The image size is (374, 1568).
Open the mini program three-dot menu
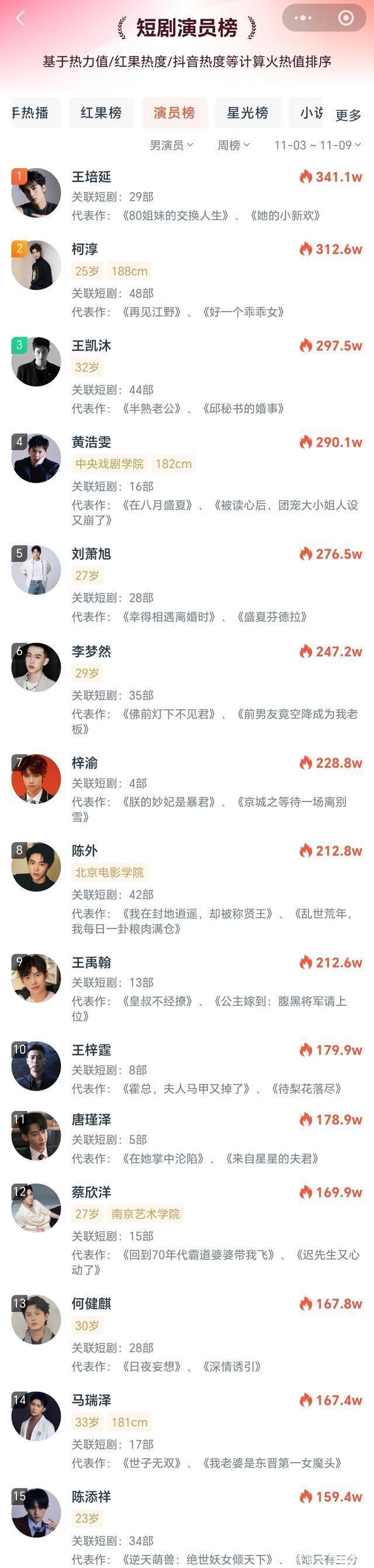click(x=303, y=18)
